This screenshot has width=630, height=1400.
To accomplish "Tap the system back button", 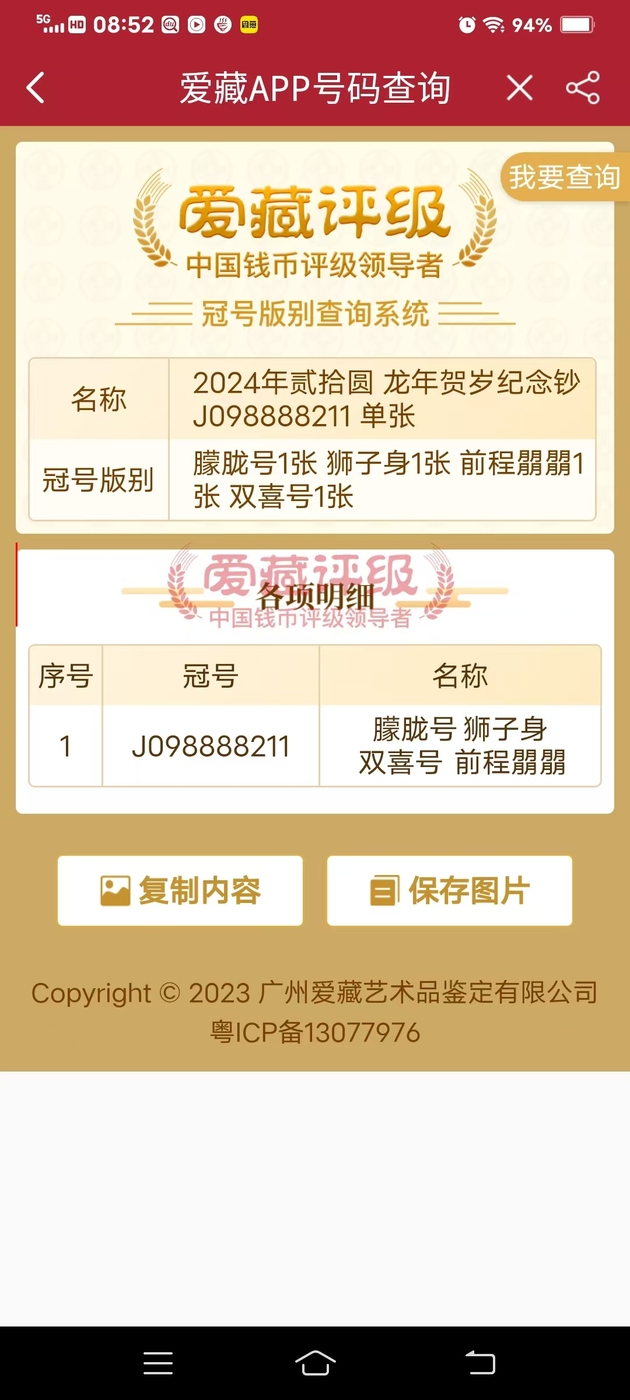I will (x=480, y=1363).
